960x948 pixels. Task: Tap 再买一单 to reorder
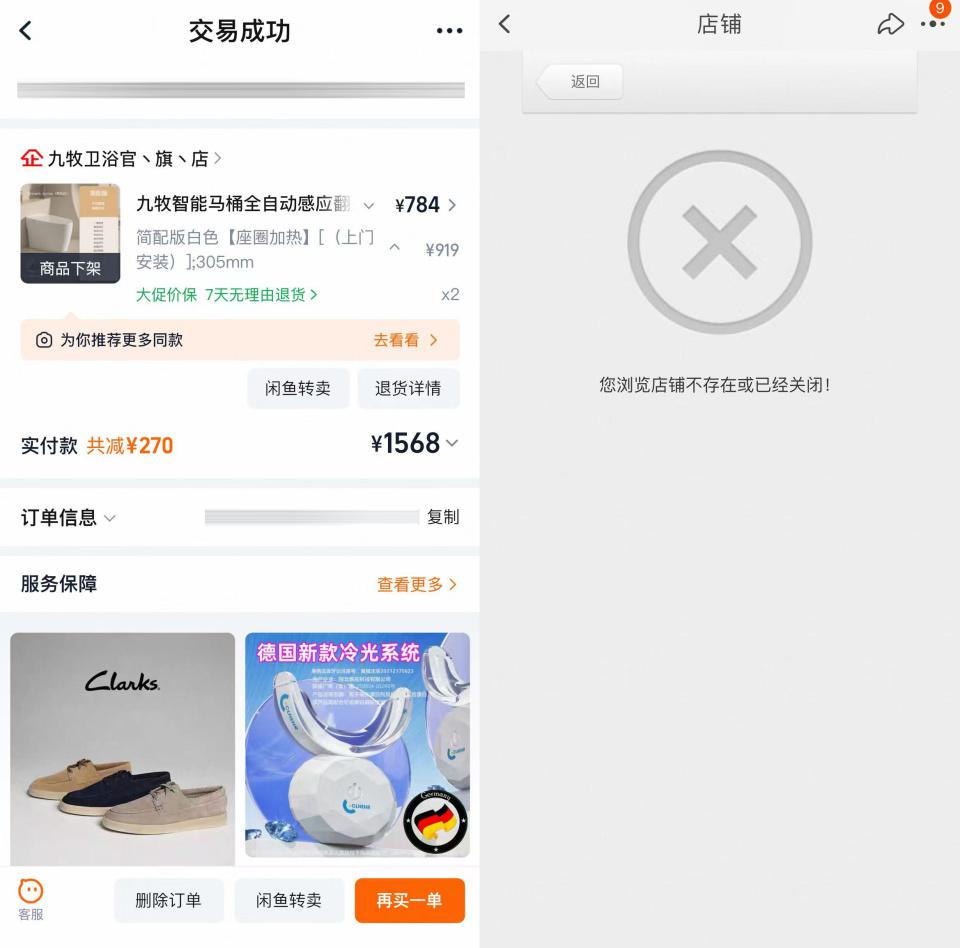tap(409, 900)
